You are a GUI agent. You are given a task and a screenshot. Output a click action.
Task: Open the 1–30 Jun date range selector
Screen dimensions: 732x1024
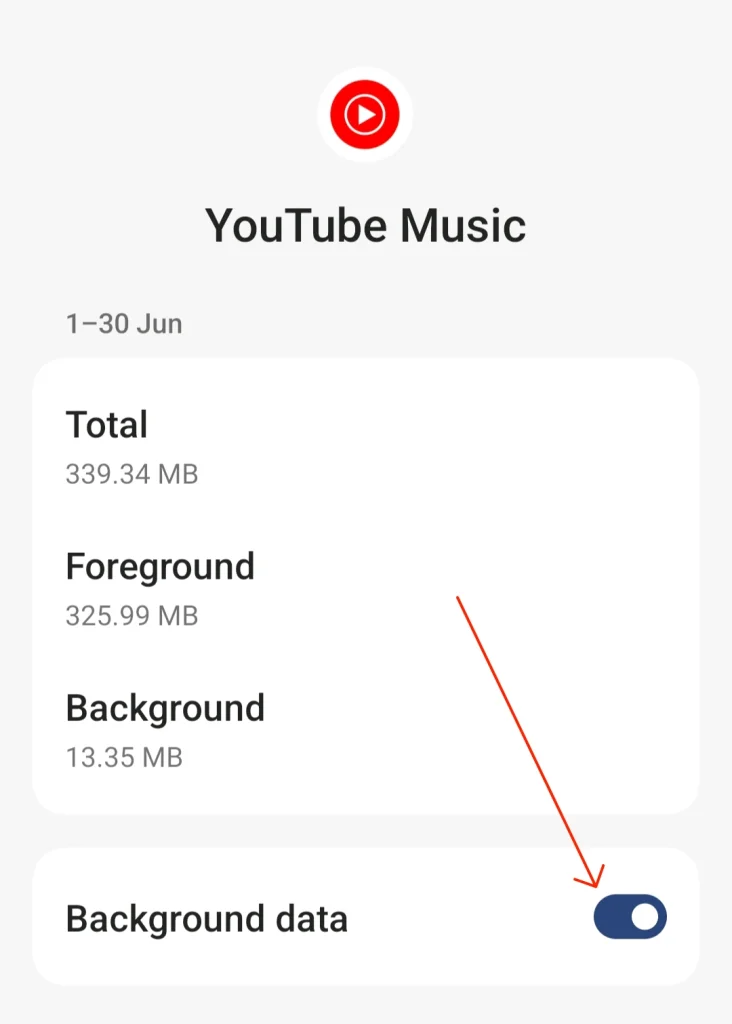pyautogui.click(x=123, y=323)
